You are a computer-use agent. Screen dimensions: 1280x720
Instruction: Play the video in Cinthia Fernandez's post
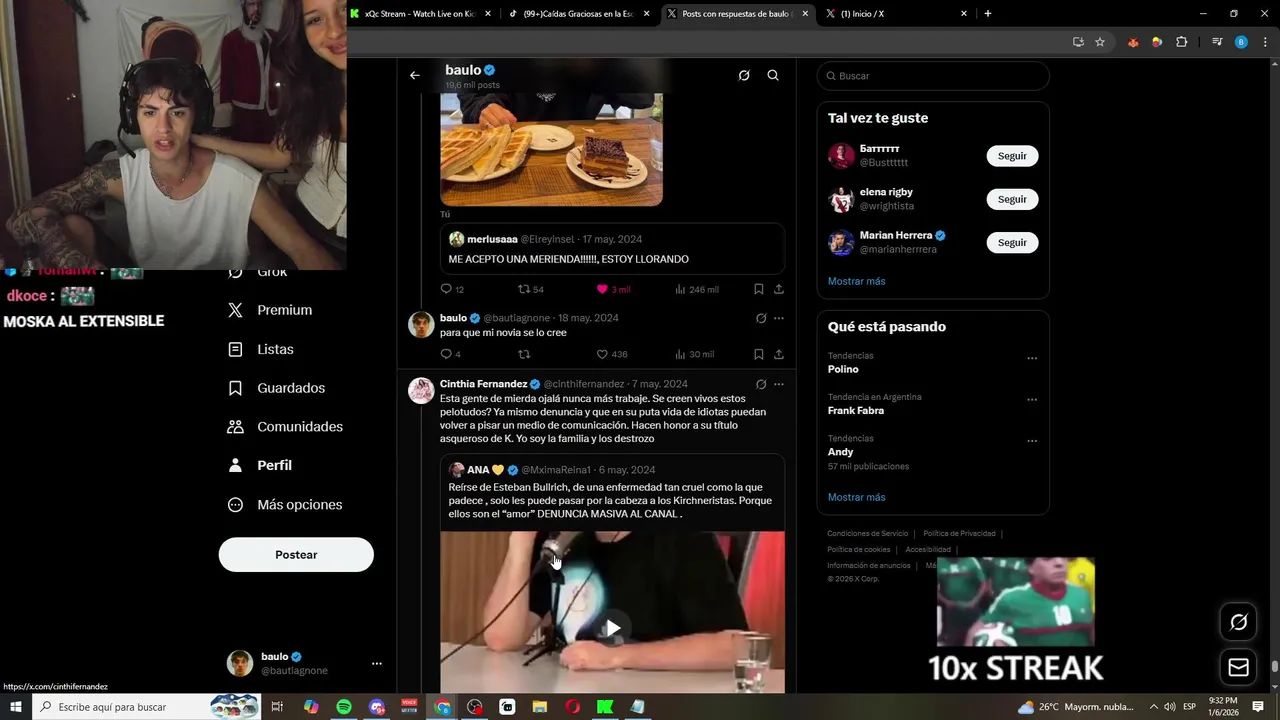612,628
